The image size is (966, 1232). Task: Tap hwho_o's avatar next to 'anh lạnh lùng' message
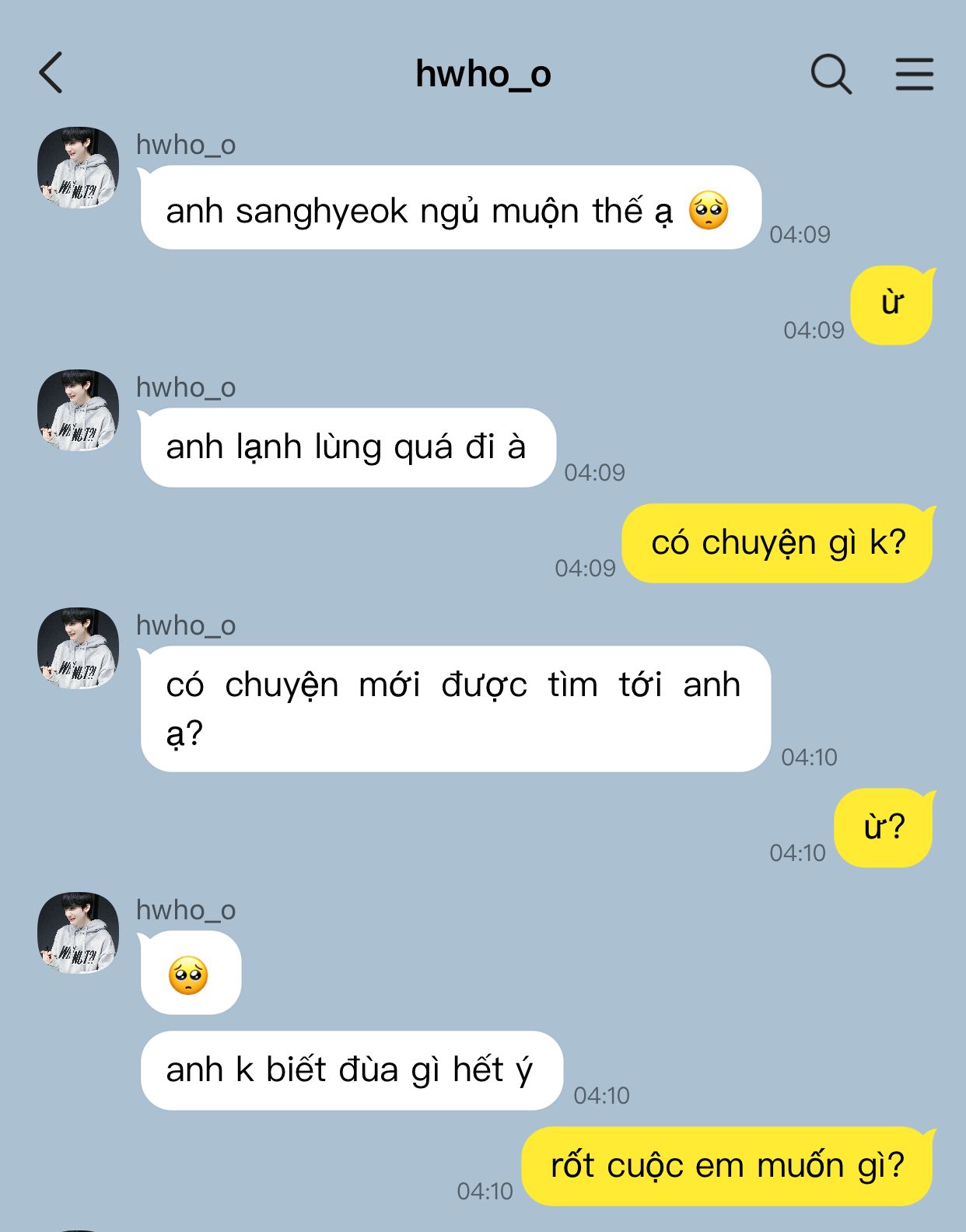[x=78, y=410]
